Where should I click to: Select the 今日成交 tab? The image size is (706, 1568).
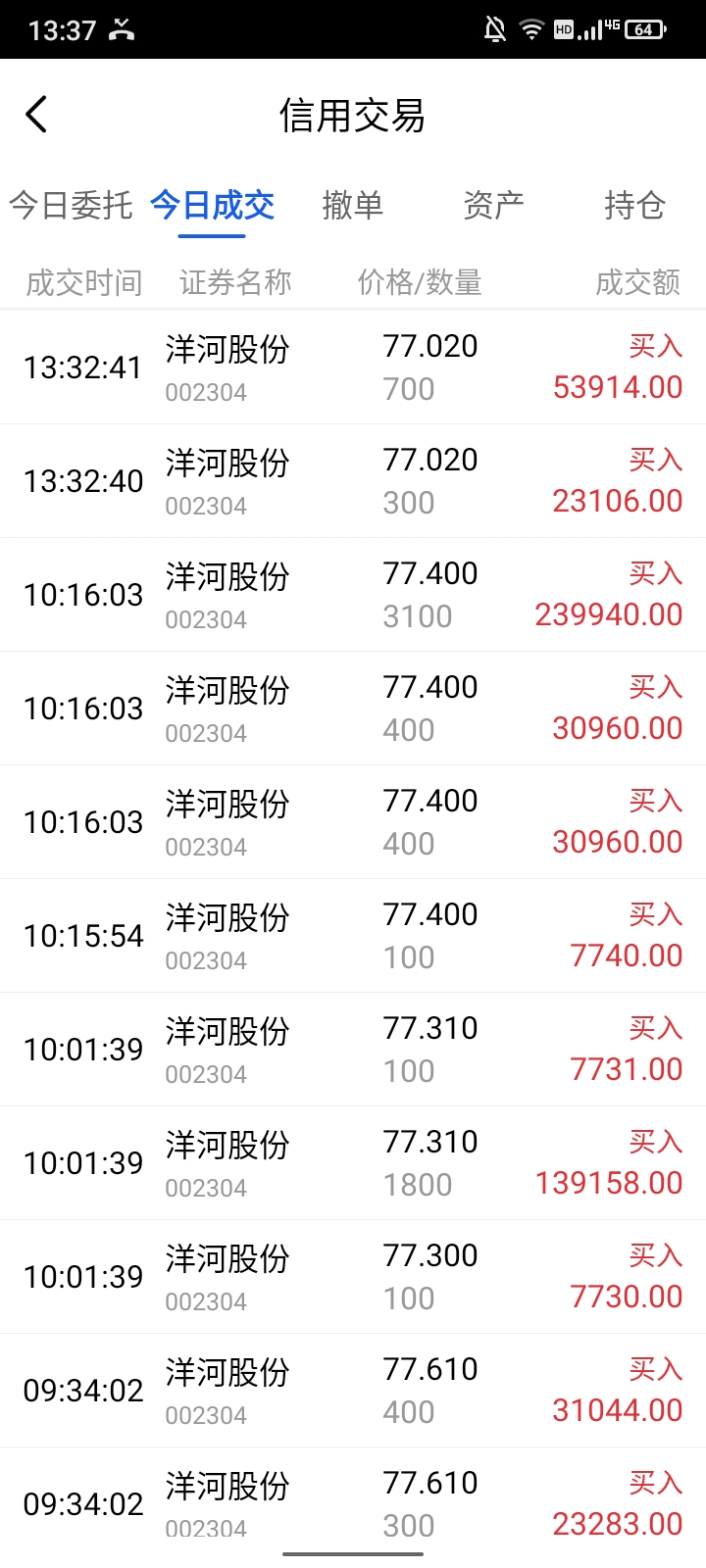[212, 206]
